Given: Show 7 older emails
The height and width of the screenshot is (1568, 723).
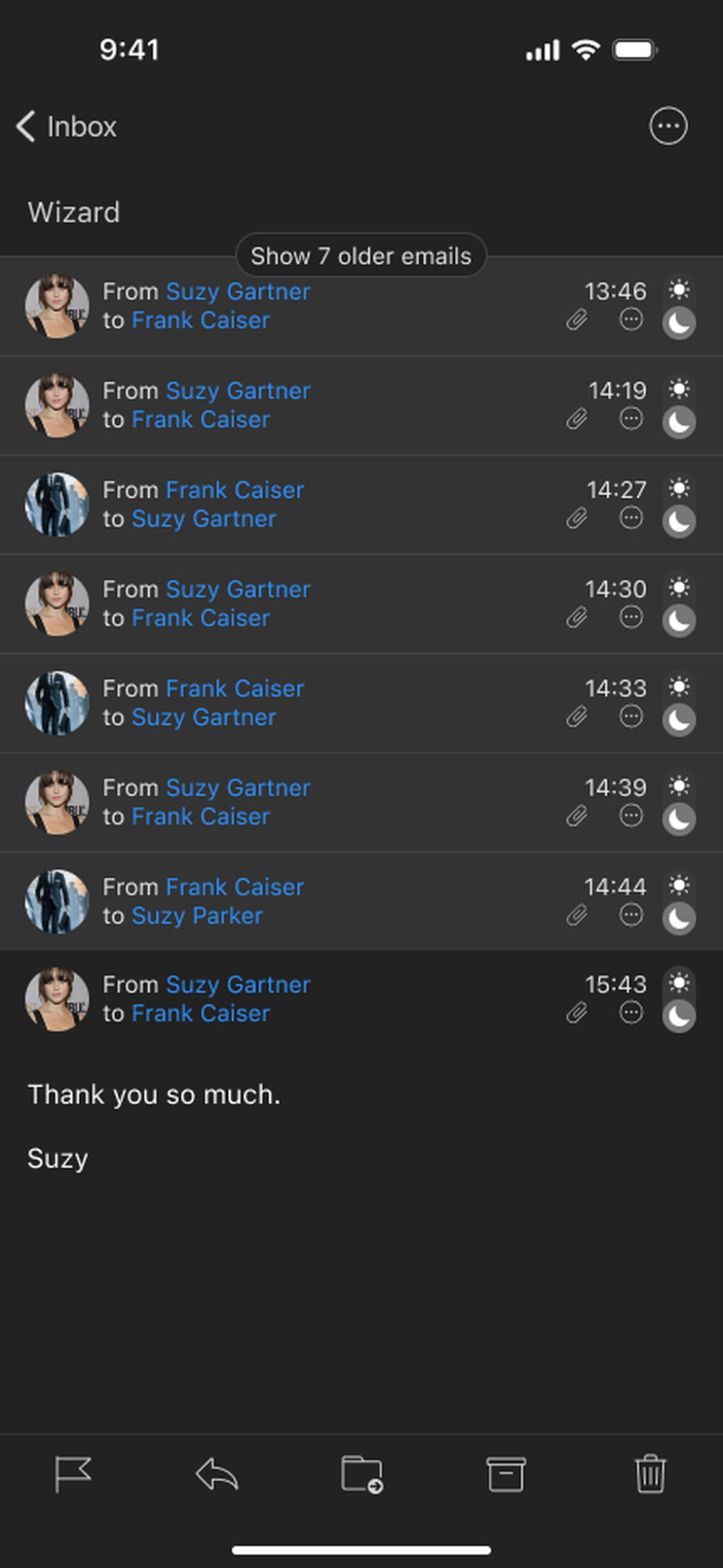Looking at the screenshot, I should (x=361, y=255).
